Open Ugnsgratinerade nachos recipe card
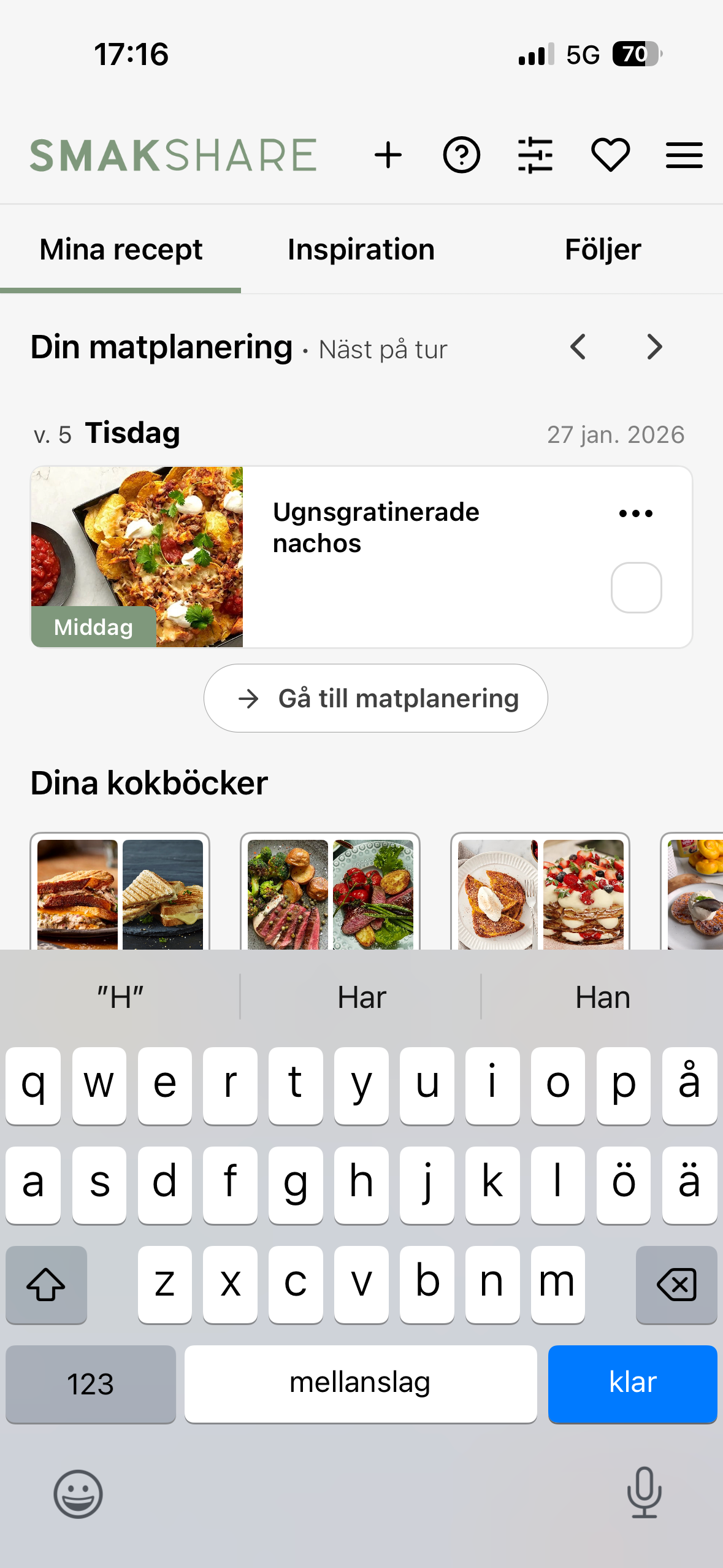Image resolution: width=723 pixels, height=1568 pixels. point(361,557)
